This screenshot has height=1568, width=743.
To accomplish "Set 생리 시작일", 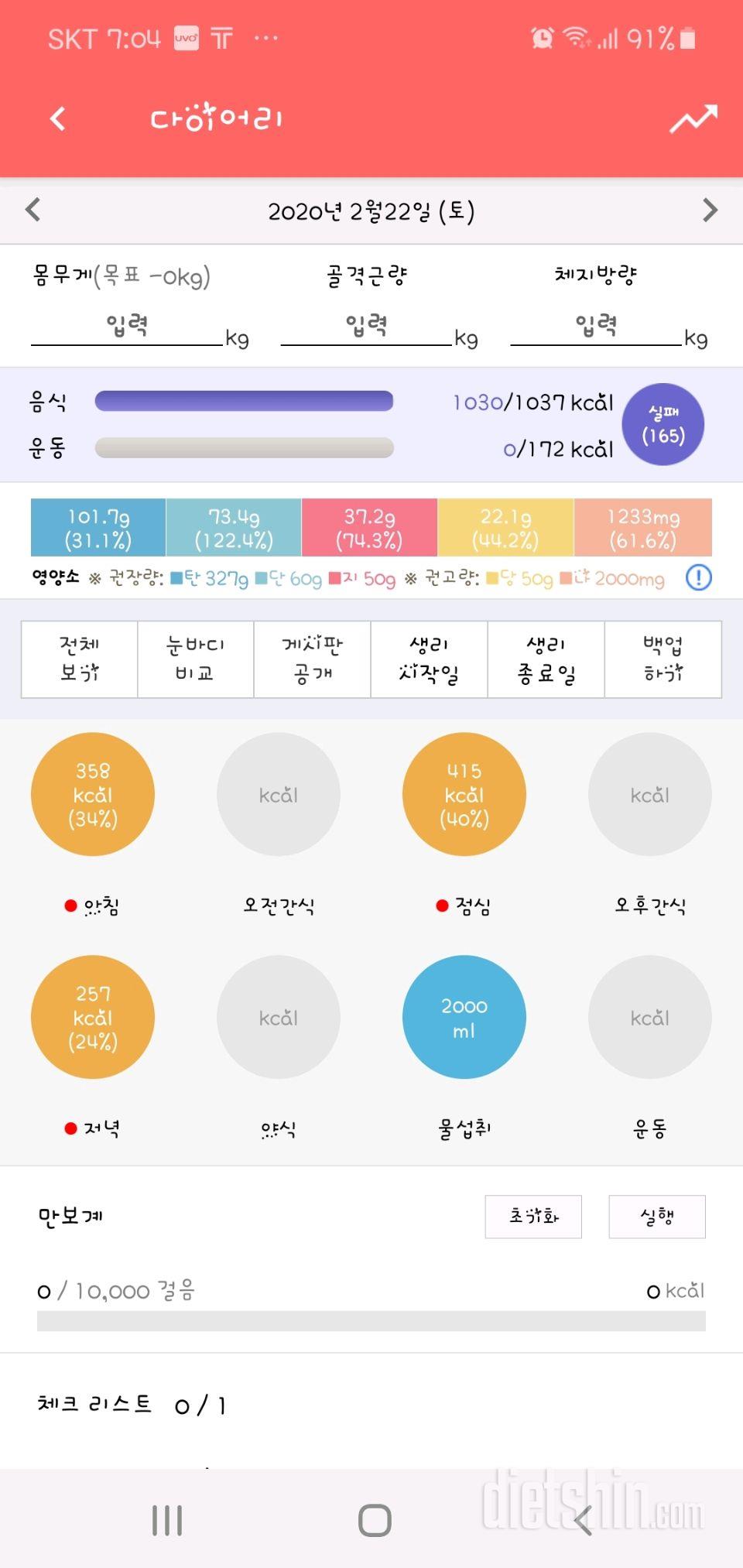I will (x=430, y=659).
